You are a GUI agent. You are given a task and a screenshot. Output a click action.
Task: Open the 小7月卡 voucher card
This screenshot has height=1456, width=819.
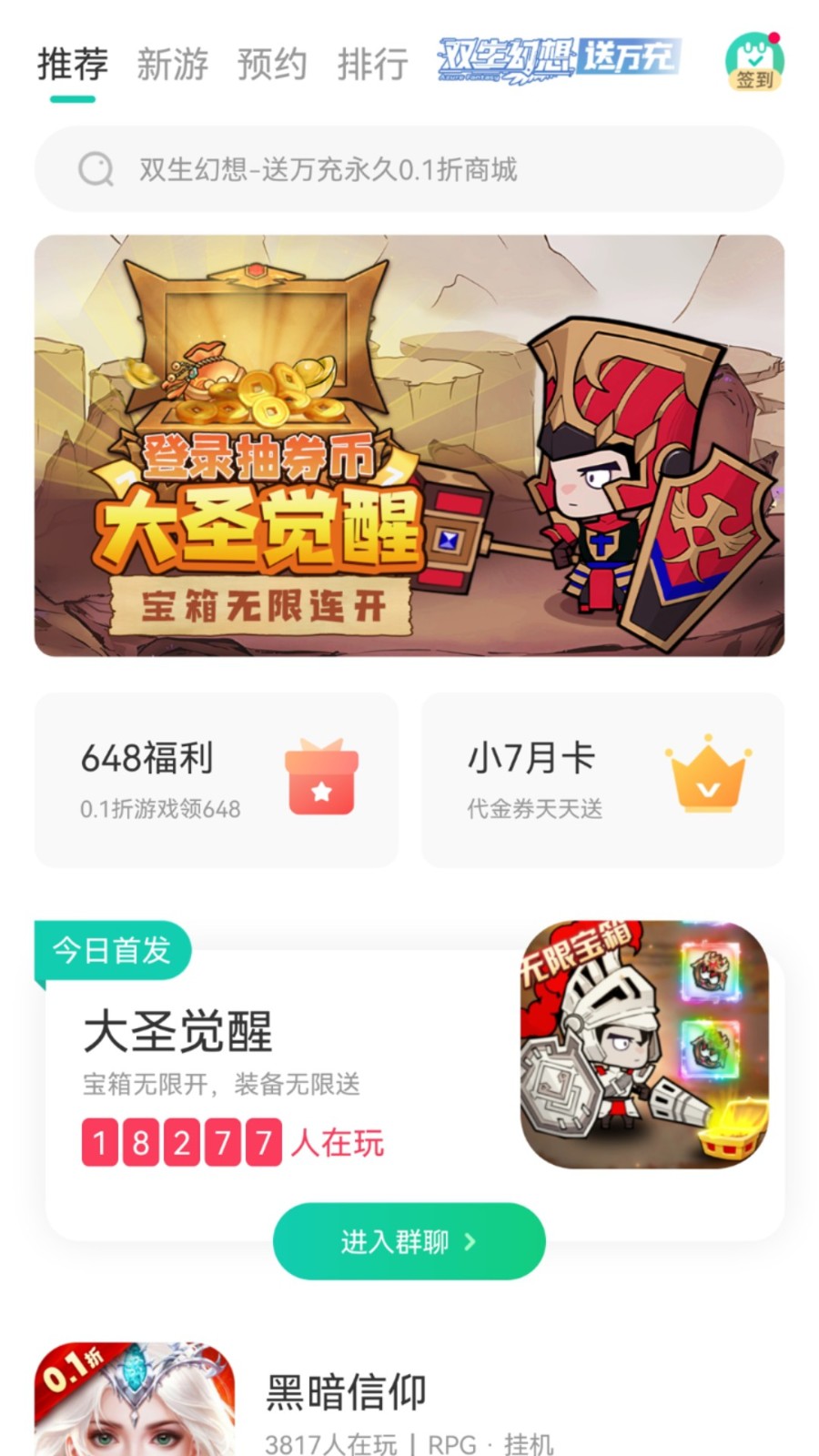pos(602,780)
